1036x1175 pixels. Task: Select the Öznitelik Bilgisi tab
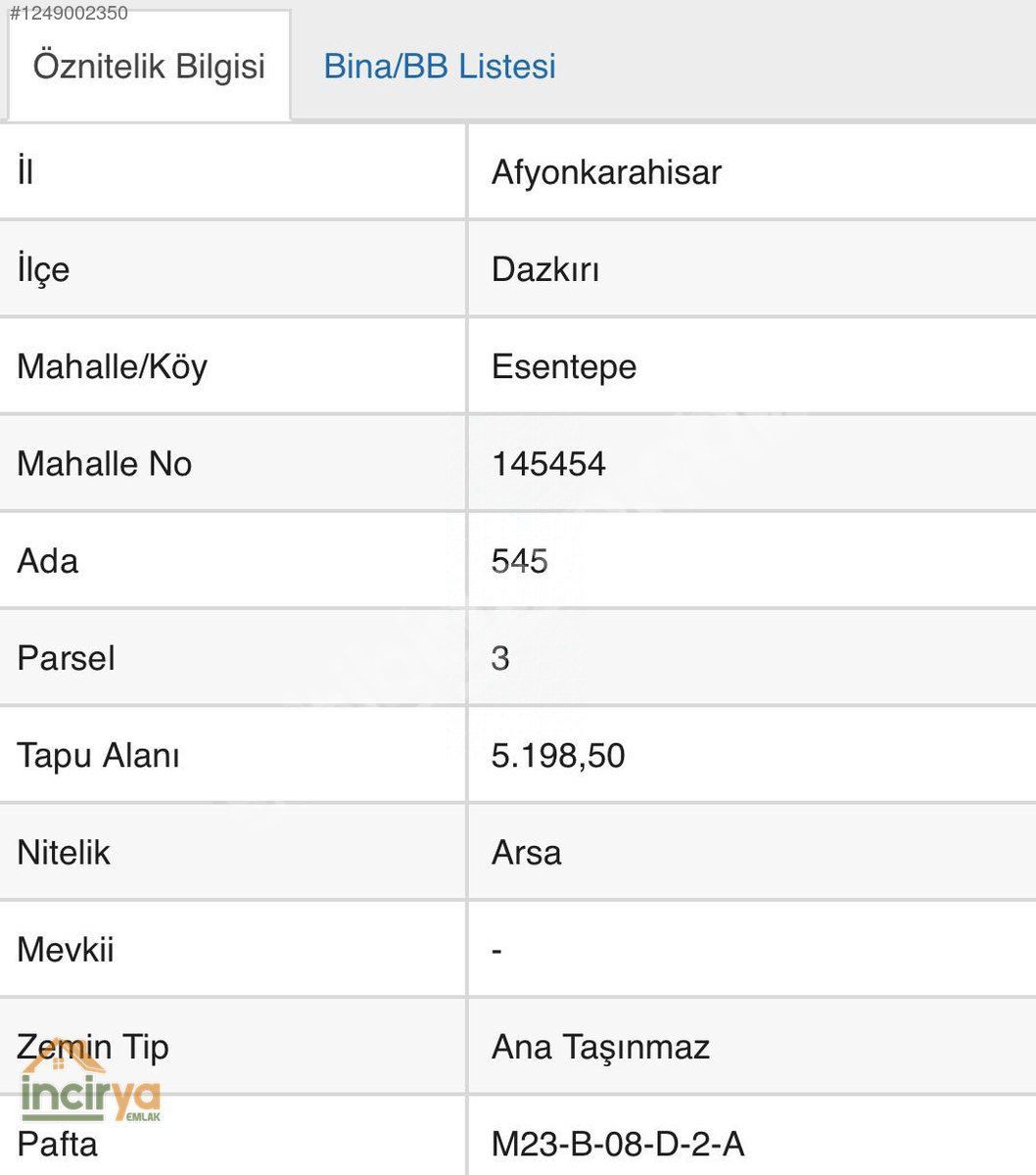pos(149,67)
